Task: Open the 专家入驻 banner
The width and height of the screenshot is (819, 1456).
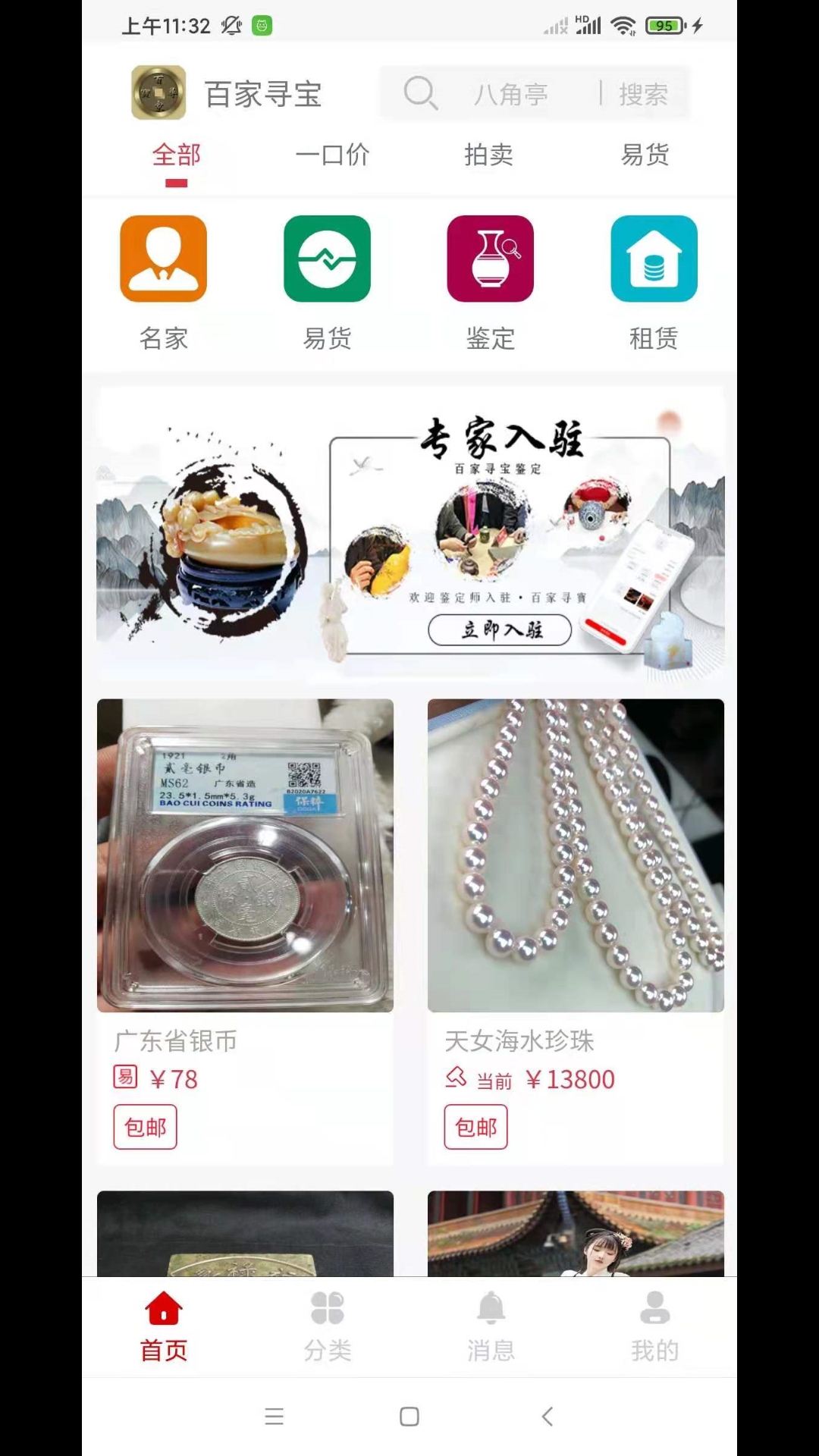Action: point(409,531)
